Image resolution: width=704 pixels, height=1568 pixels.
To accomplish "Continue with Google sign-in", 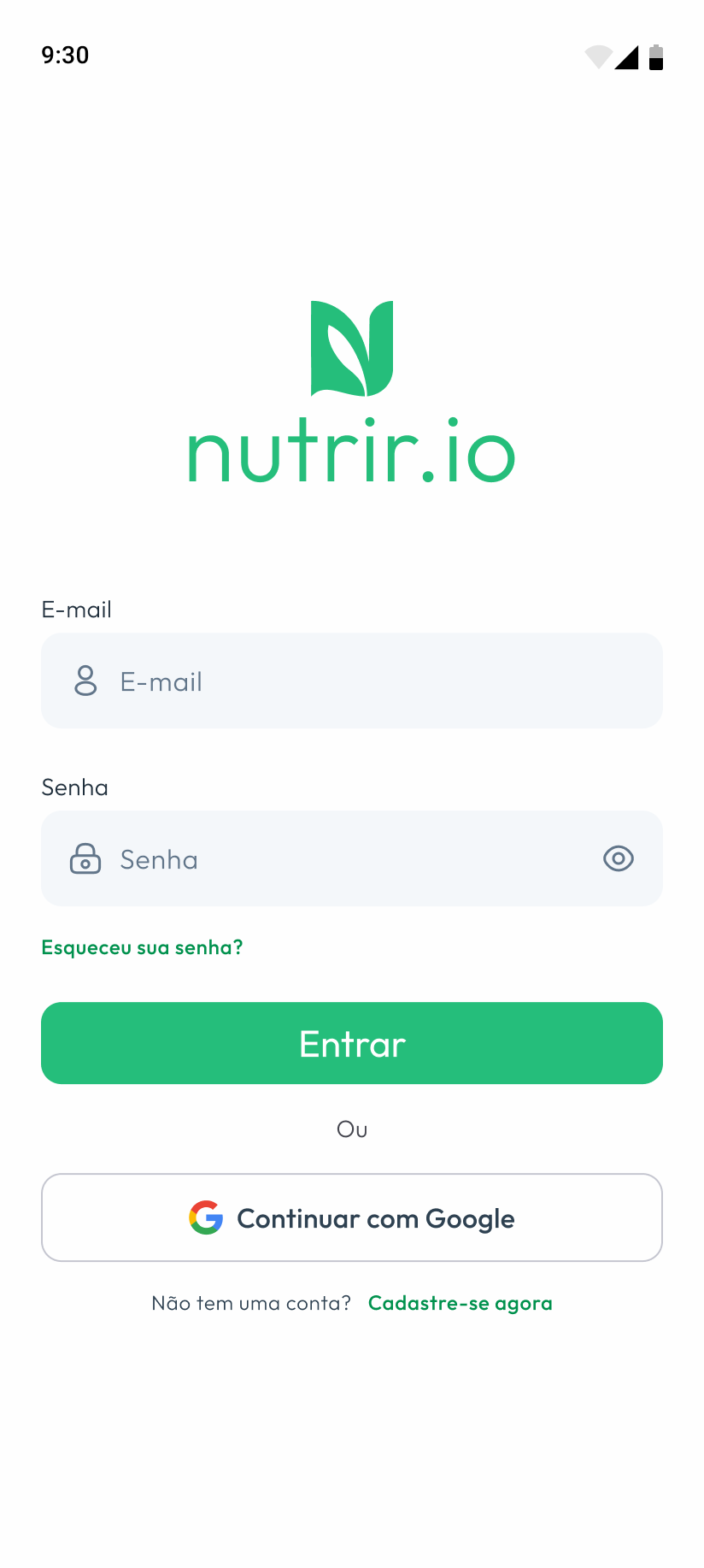I will pos(351,1217).
